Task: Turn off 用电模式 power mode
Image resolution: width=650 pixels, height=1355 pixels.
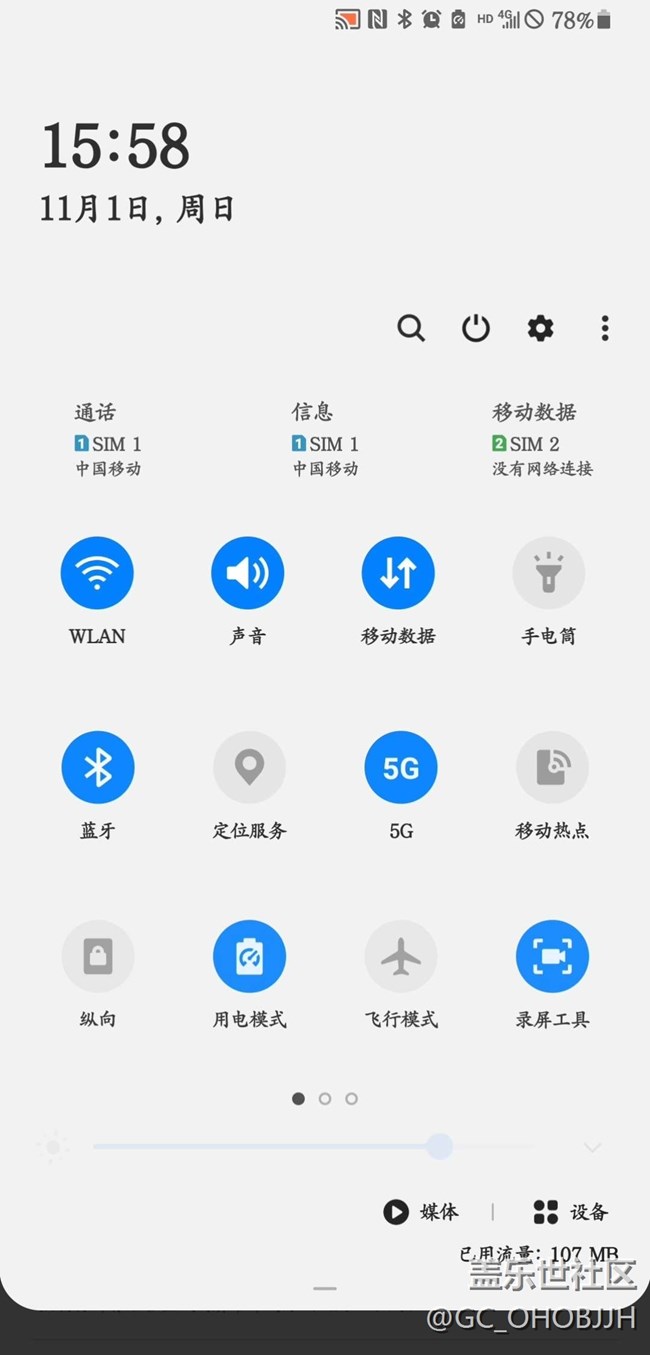Action: pyautogui.click(x=249, y=957)
